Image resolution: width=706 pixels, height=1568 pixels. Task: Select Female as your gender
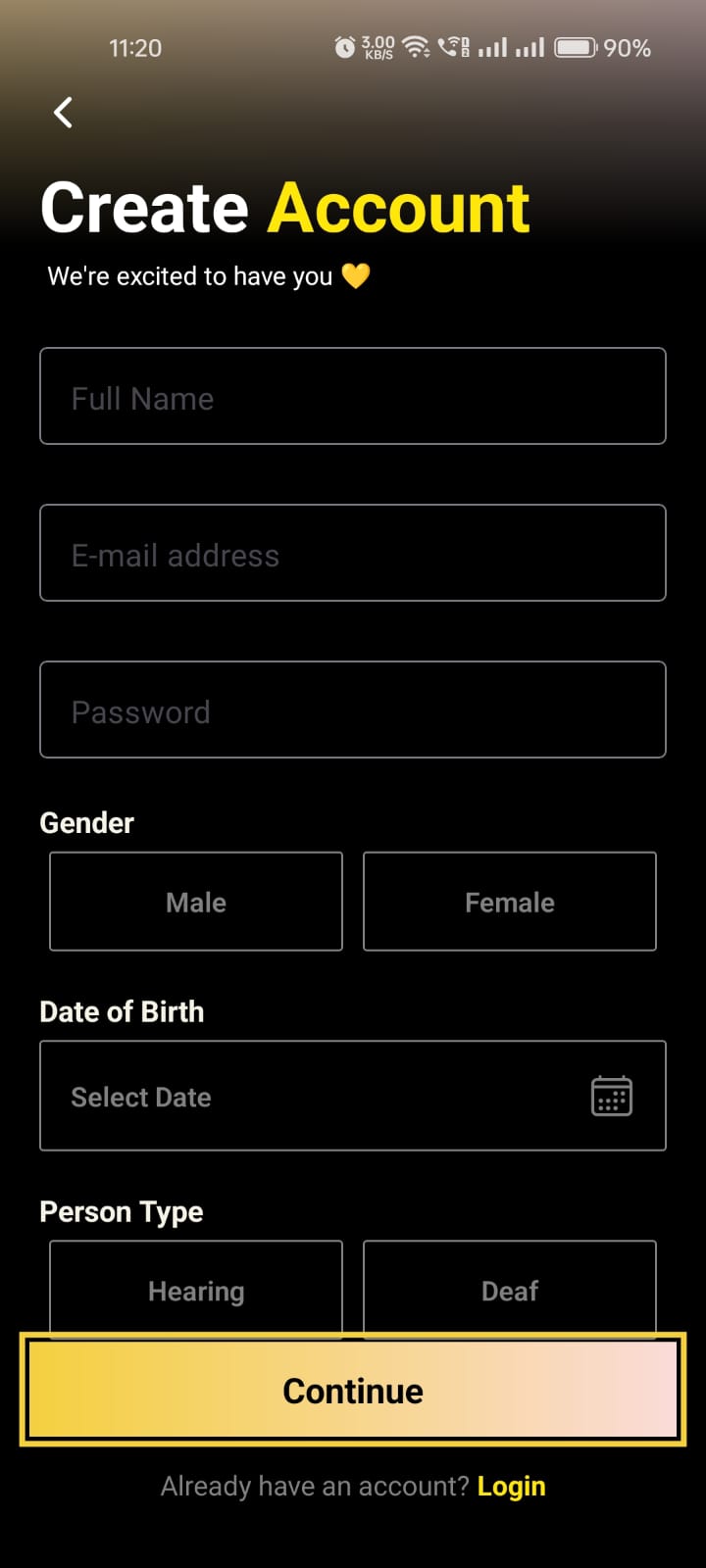(x=509, y=902)
